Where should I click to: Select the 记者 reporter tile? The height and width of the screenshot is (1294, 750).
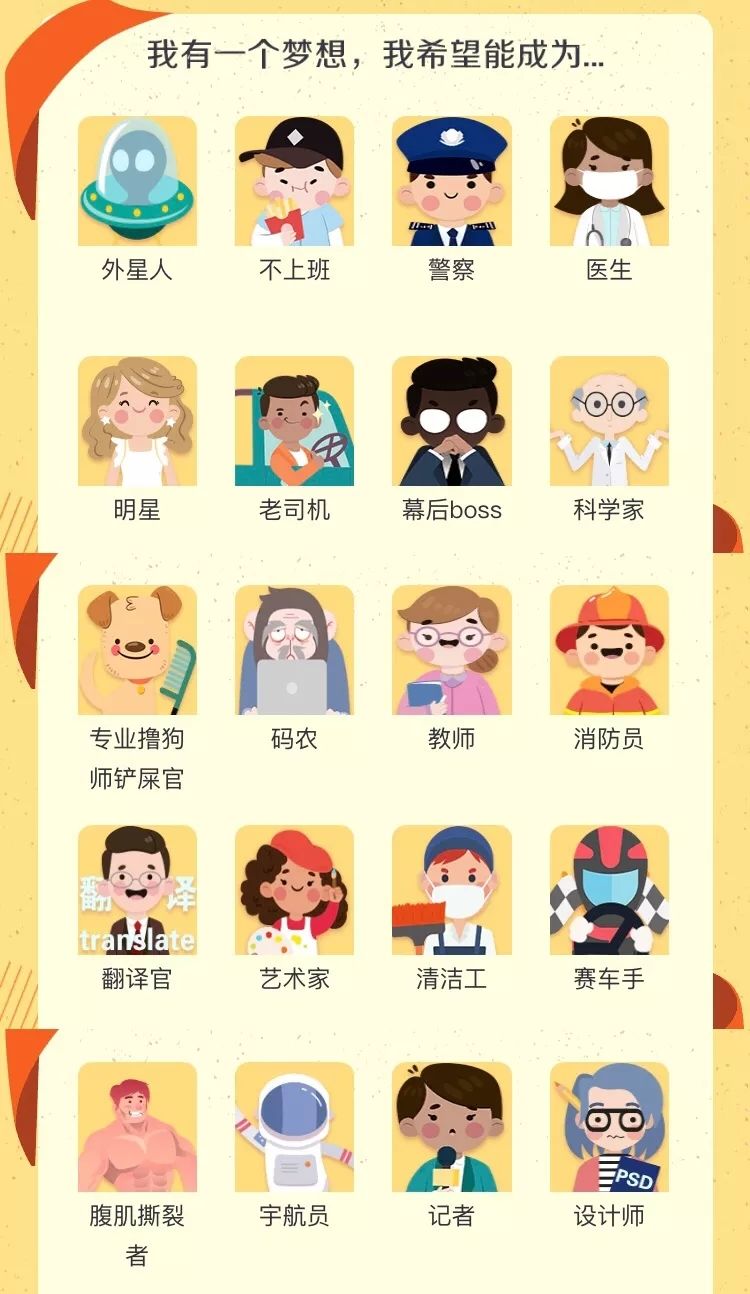click(x=451, y=1127)
